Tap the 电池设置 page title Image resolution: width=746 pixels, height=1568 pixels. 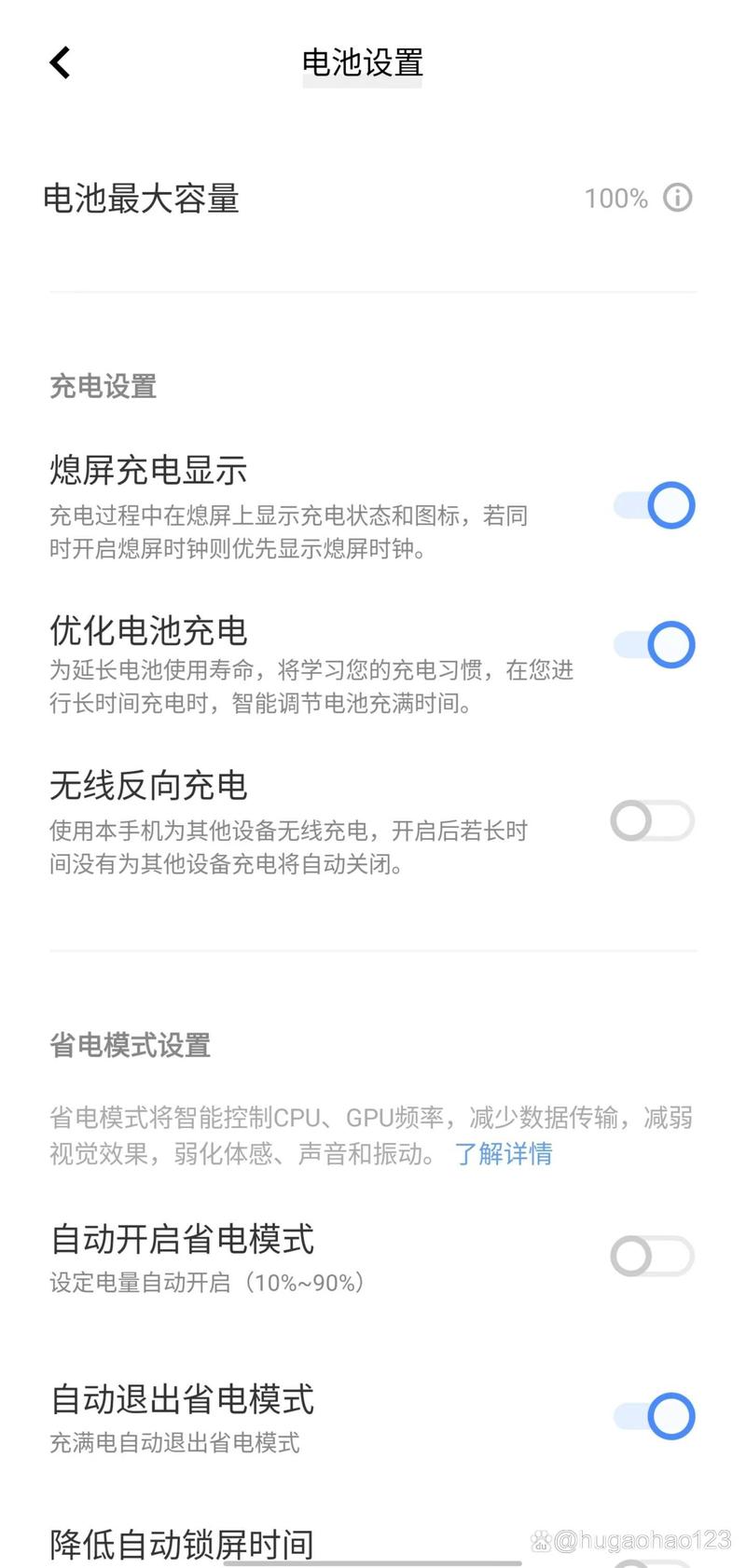(x=362, y=62)
